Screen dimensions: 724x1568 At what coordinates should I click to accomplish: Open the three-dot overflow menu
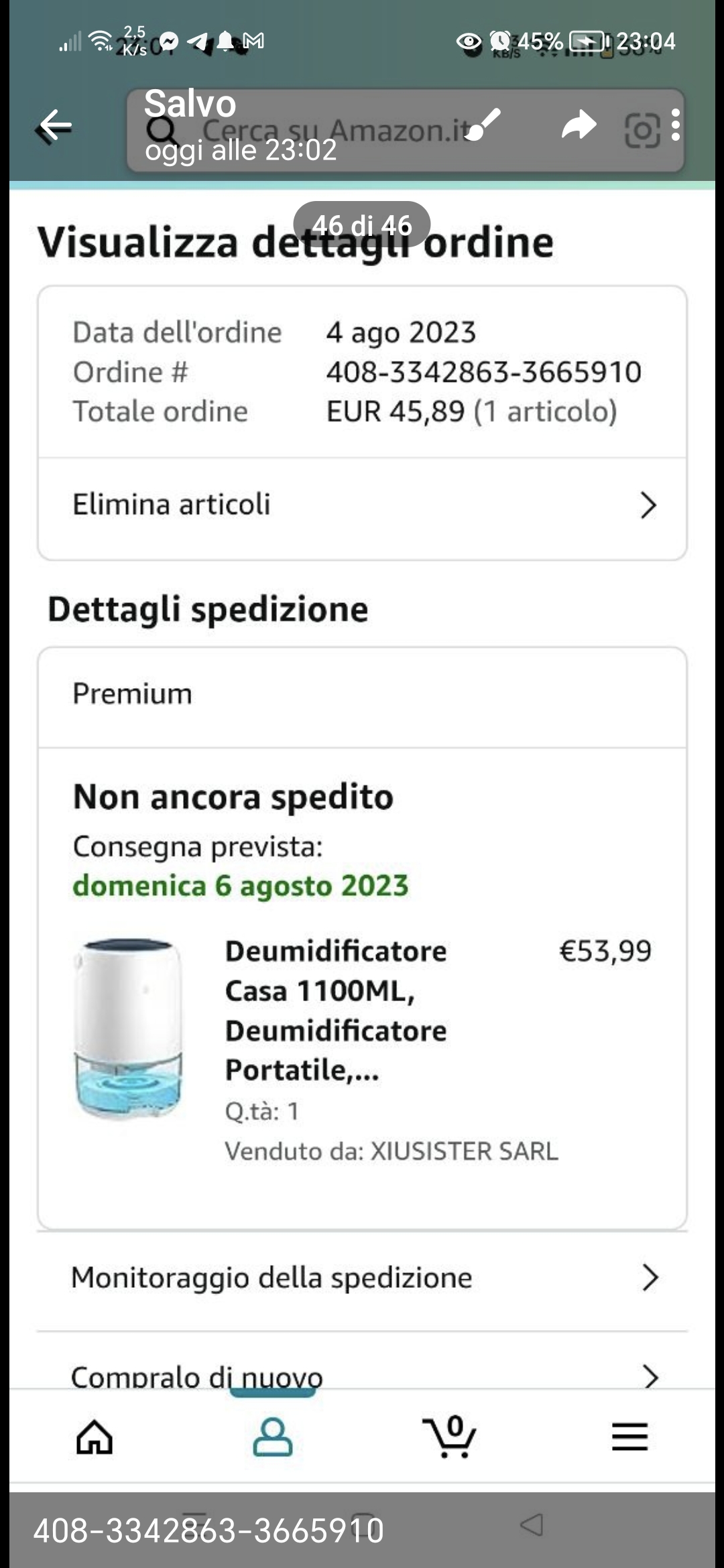(676, 125)
